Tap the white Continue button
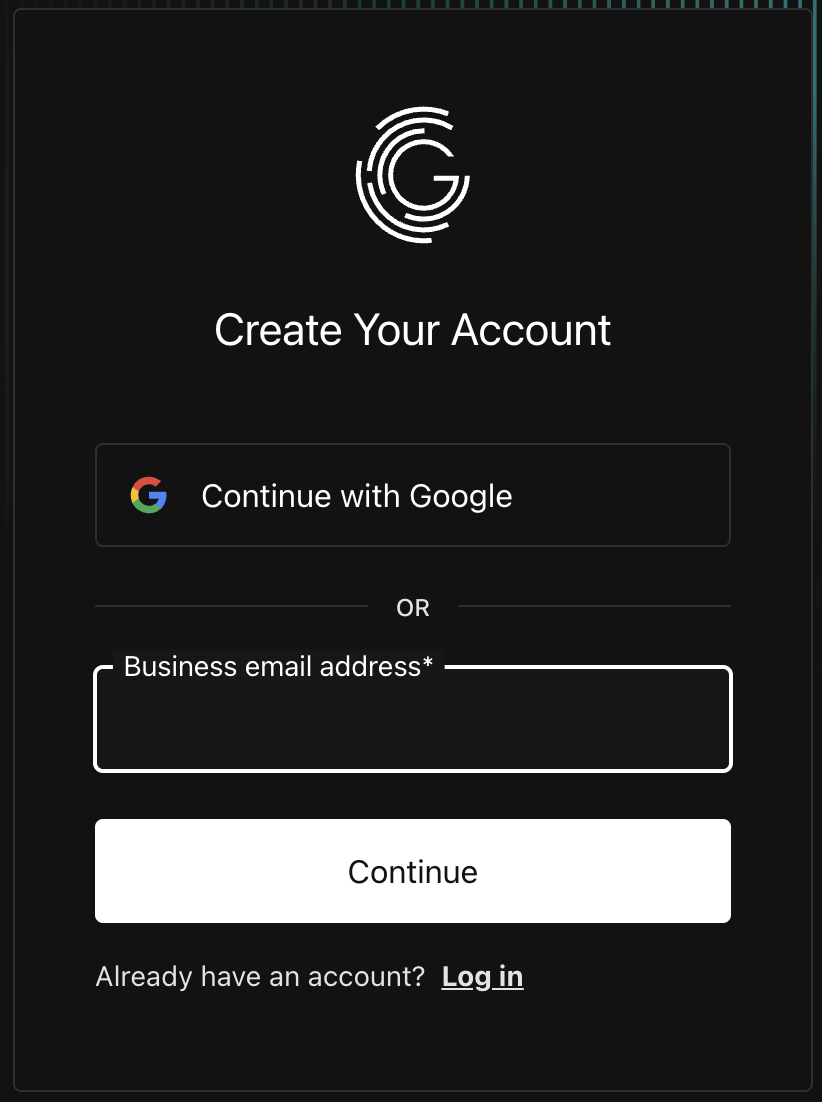 pyautogui.click(x=412, y=871)
